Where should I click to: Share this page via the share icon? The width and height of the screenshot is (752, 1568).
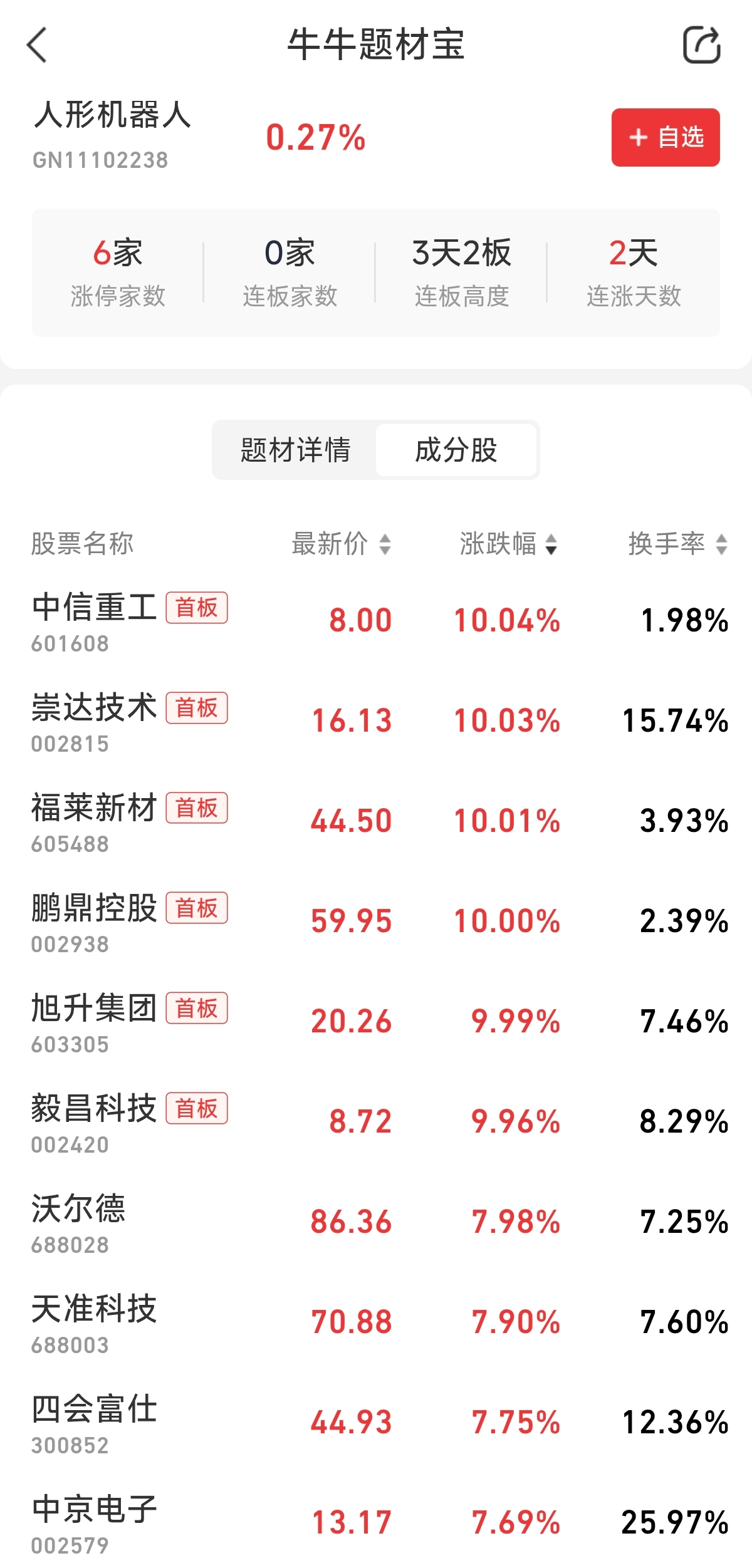[x=701, y=45]
